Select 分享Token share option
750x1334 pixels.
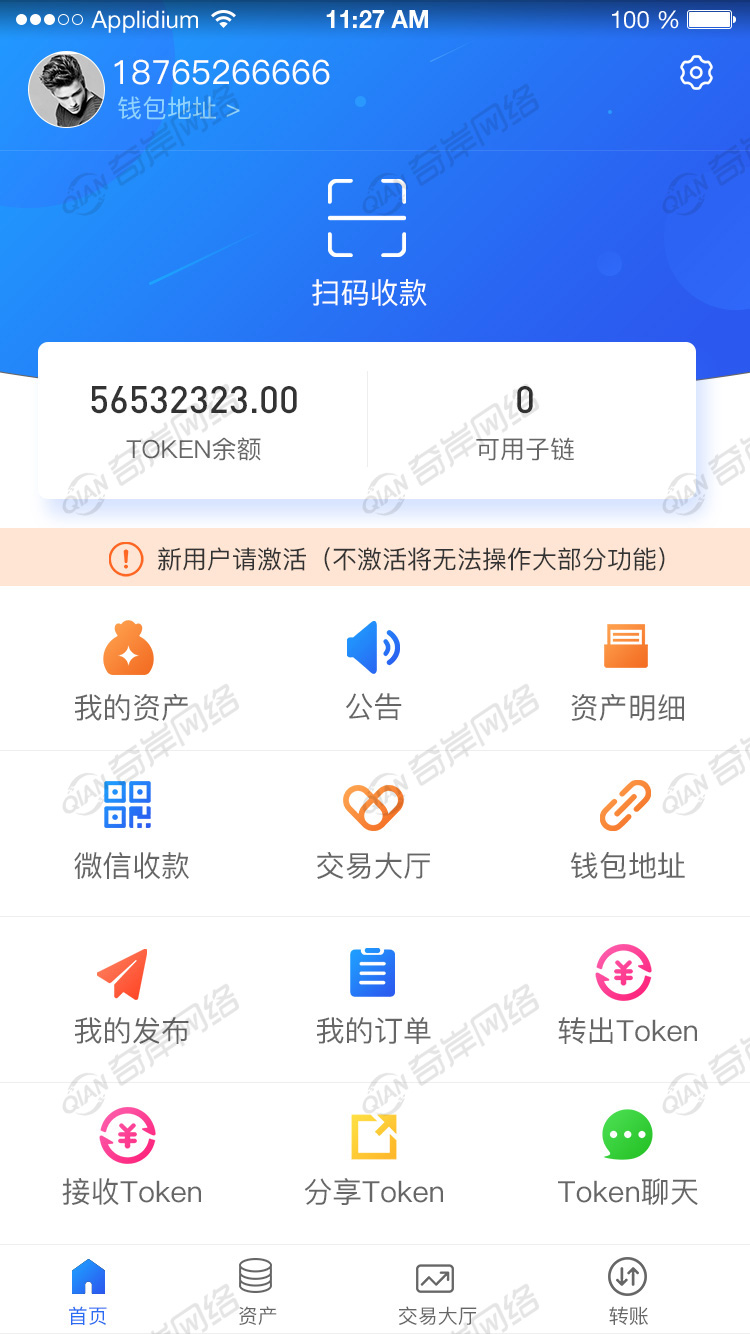click(373, 1159)
